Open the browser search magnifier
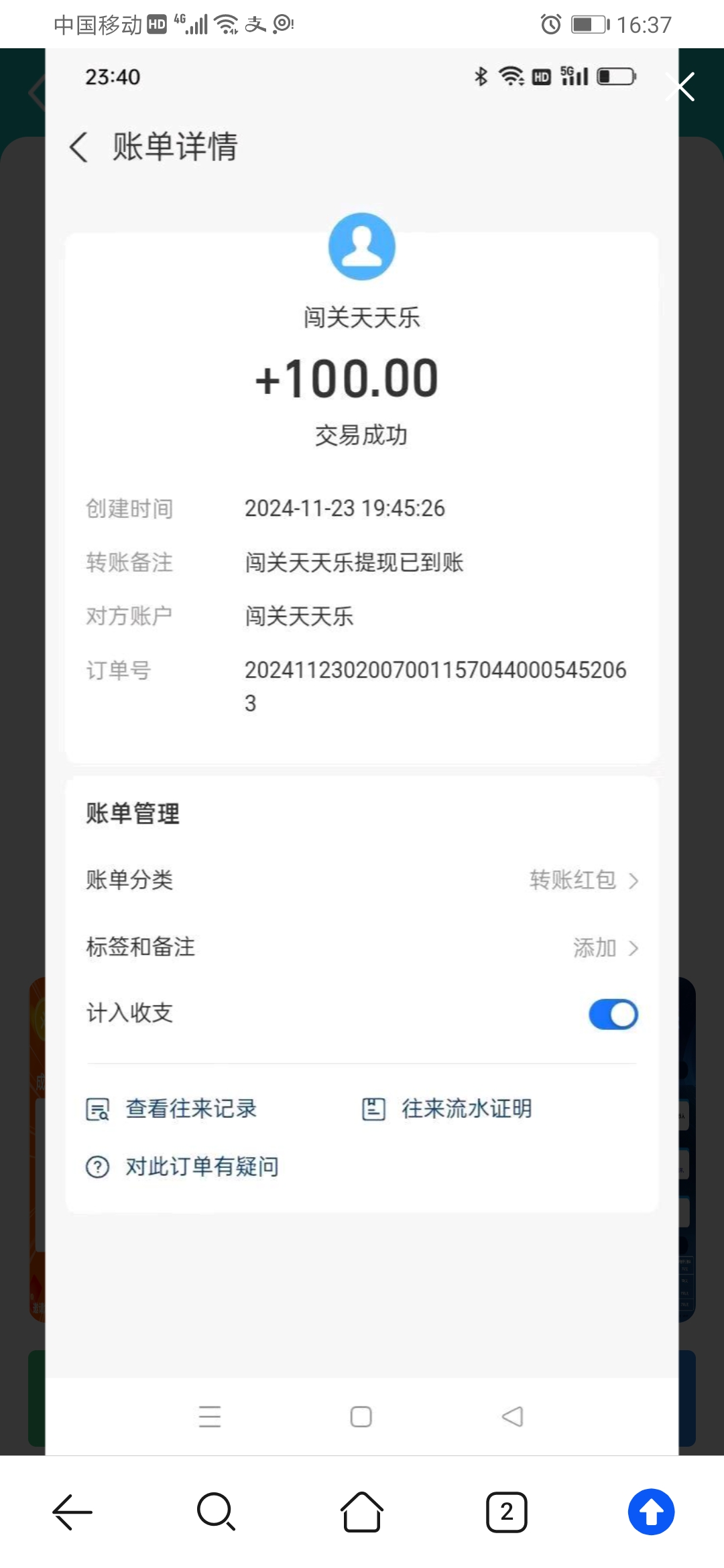 pos(217,1512)
